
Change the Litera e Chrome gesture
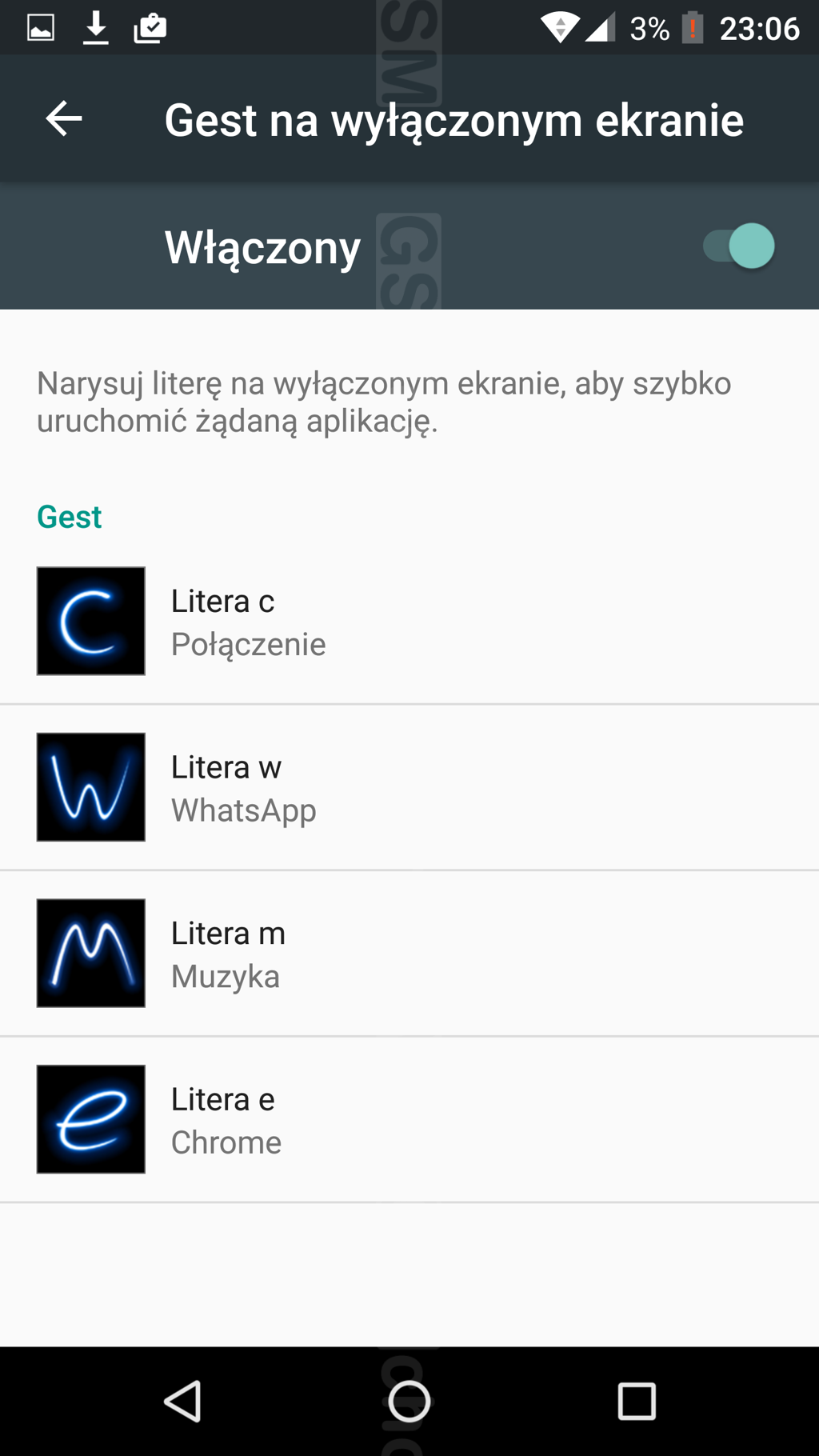(x=409, y=1119)
